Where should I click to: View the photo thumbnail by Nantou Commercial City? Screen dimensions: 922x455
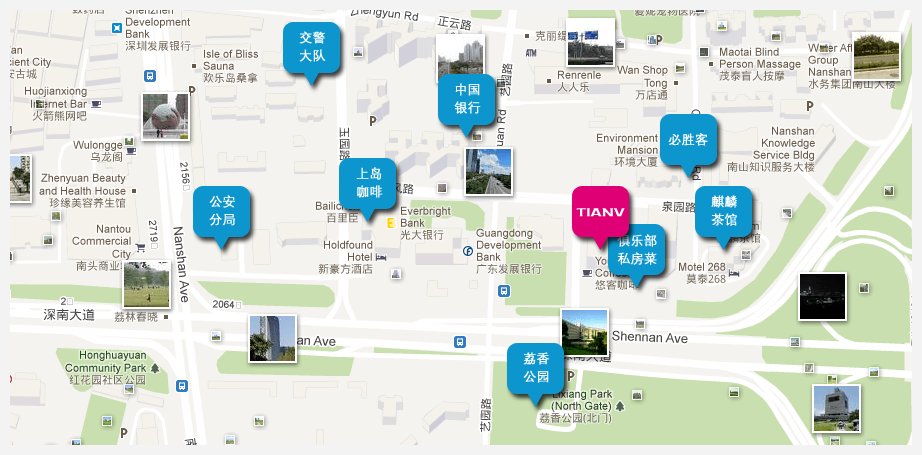click(145, 283)
